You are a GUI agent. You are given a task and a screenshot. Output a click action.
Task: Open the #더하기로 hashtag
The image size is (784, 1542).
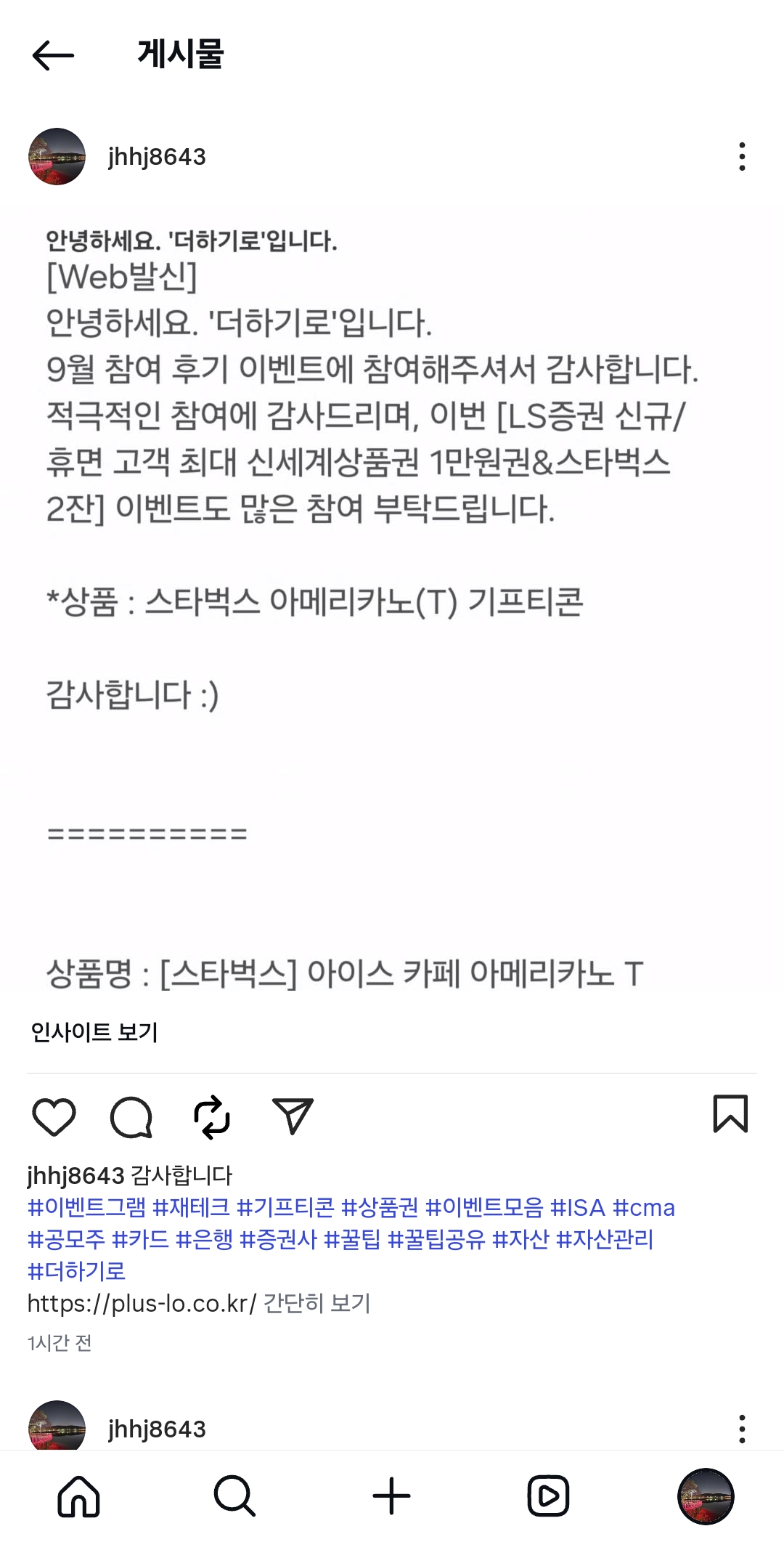[x=76, y=1271]
